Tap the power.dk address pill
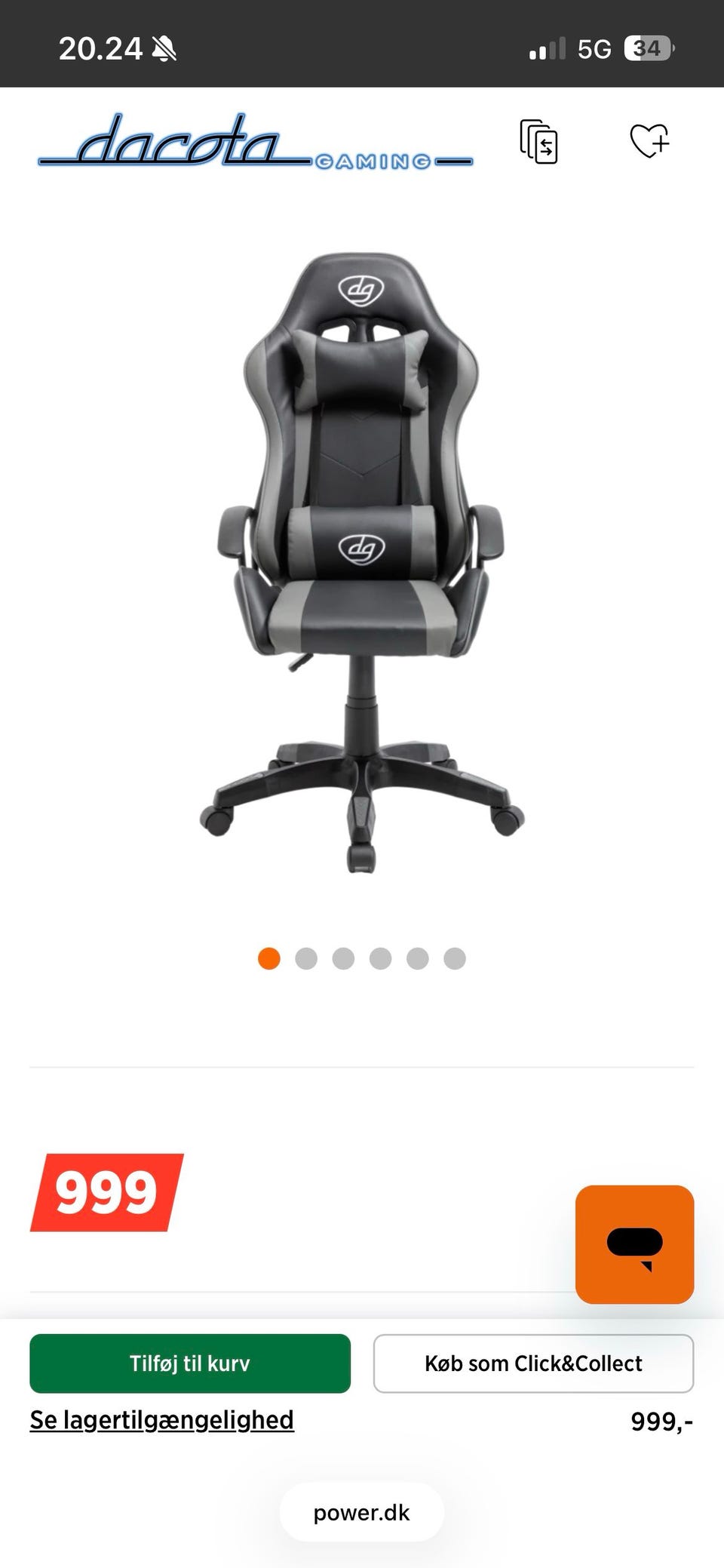724x1568 pixels. coord(362,1512)
